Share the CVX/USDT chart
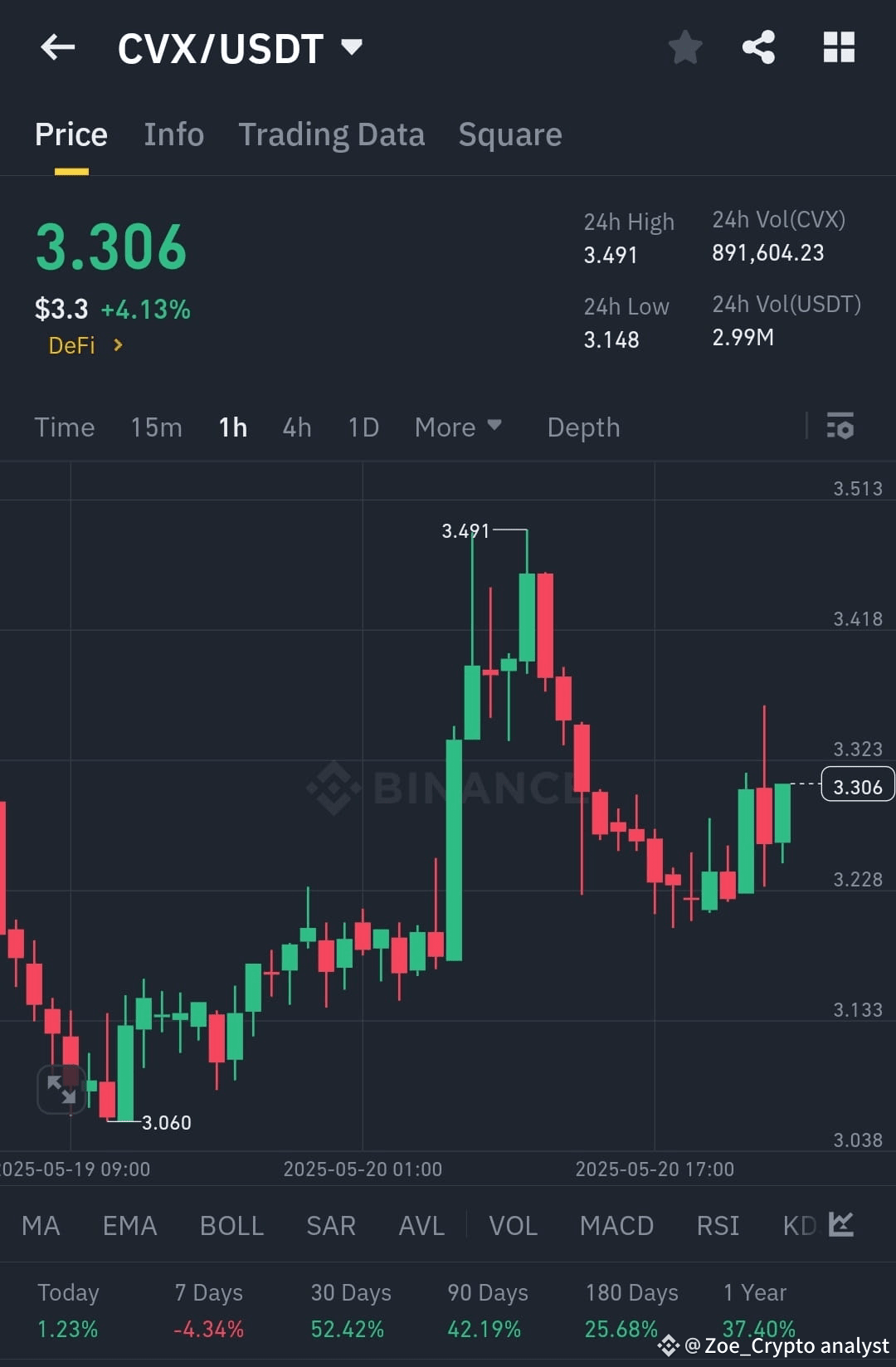The height and width of the screenshot is (1367, 896). point(757,47)
